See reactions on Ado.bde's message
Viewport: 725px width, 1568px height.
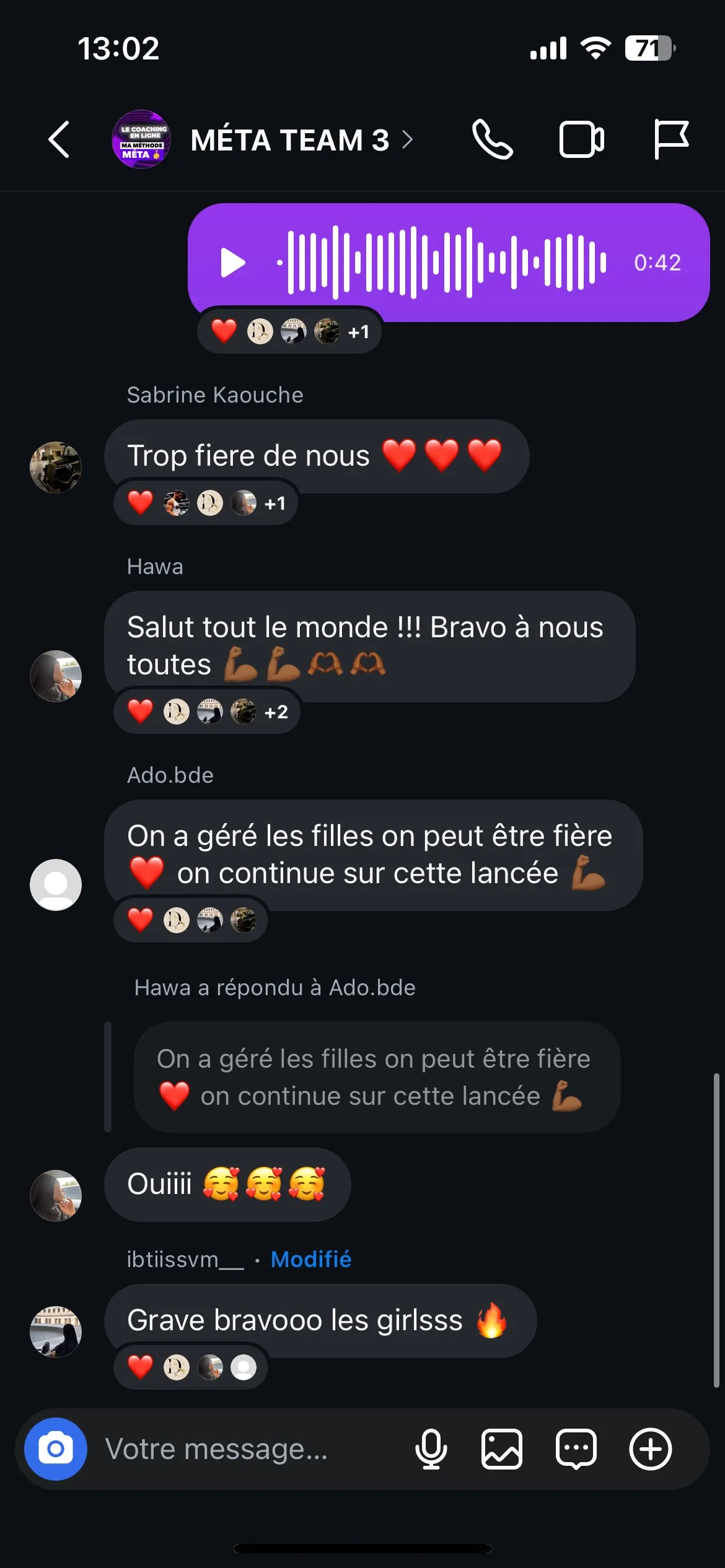[191, 920]
